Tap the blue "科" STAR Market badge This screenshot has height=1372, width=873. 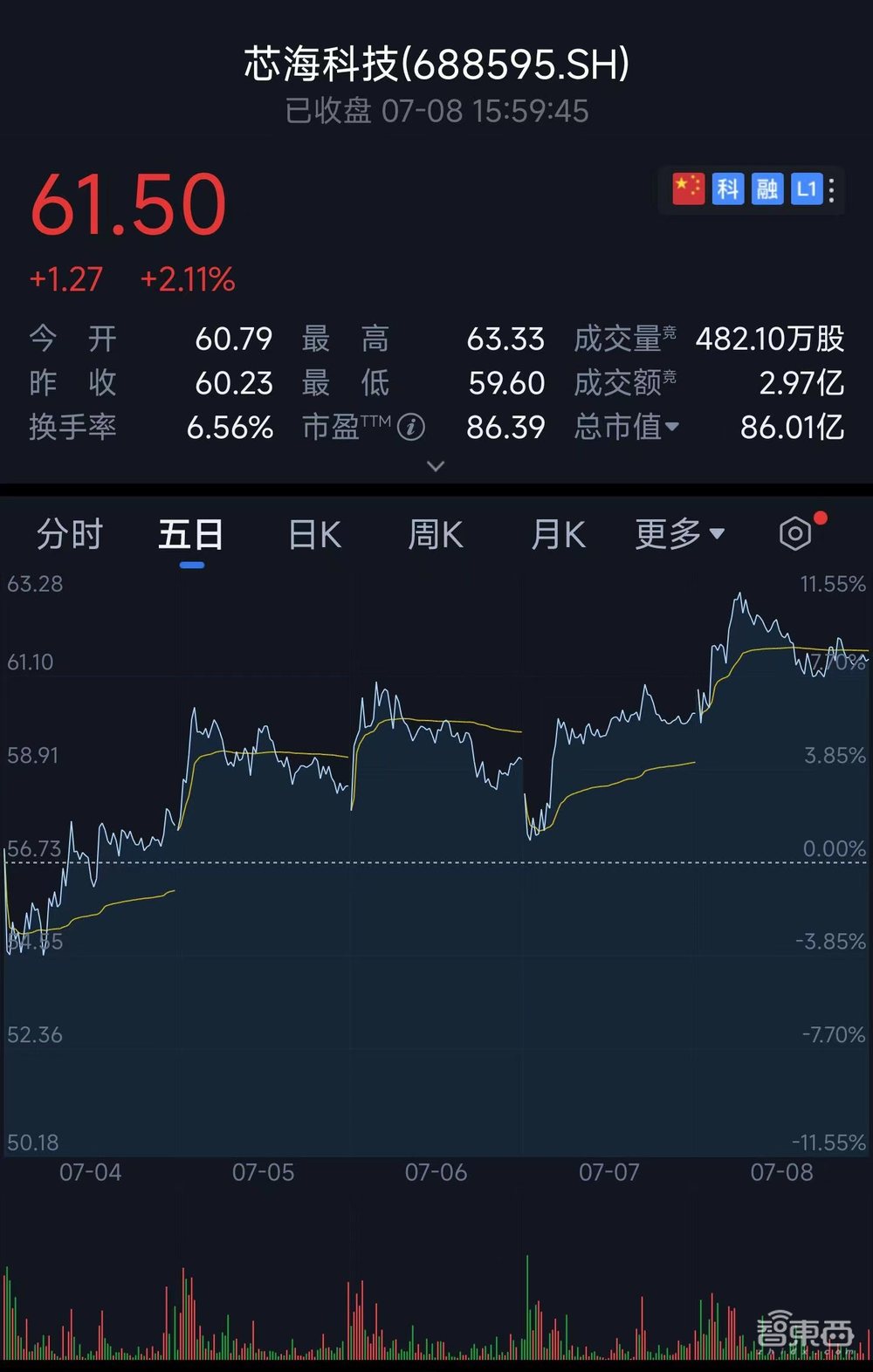point(730,189)
